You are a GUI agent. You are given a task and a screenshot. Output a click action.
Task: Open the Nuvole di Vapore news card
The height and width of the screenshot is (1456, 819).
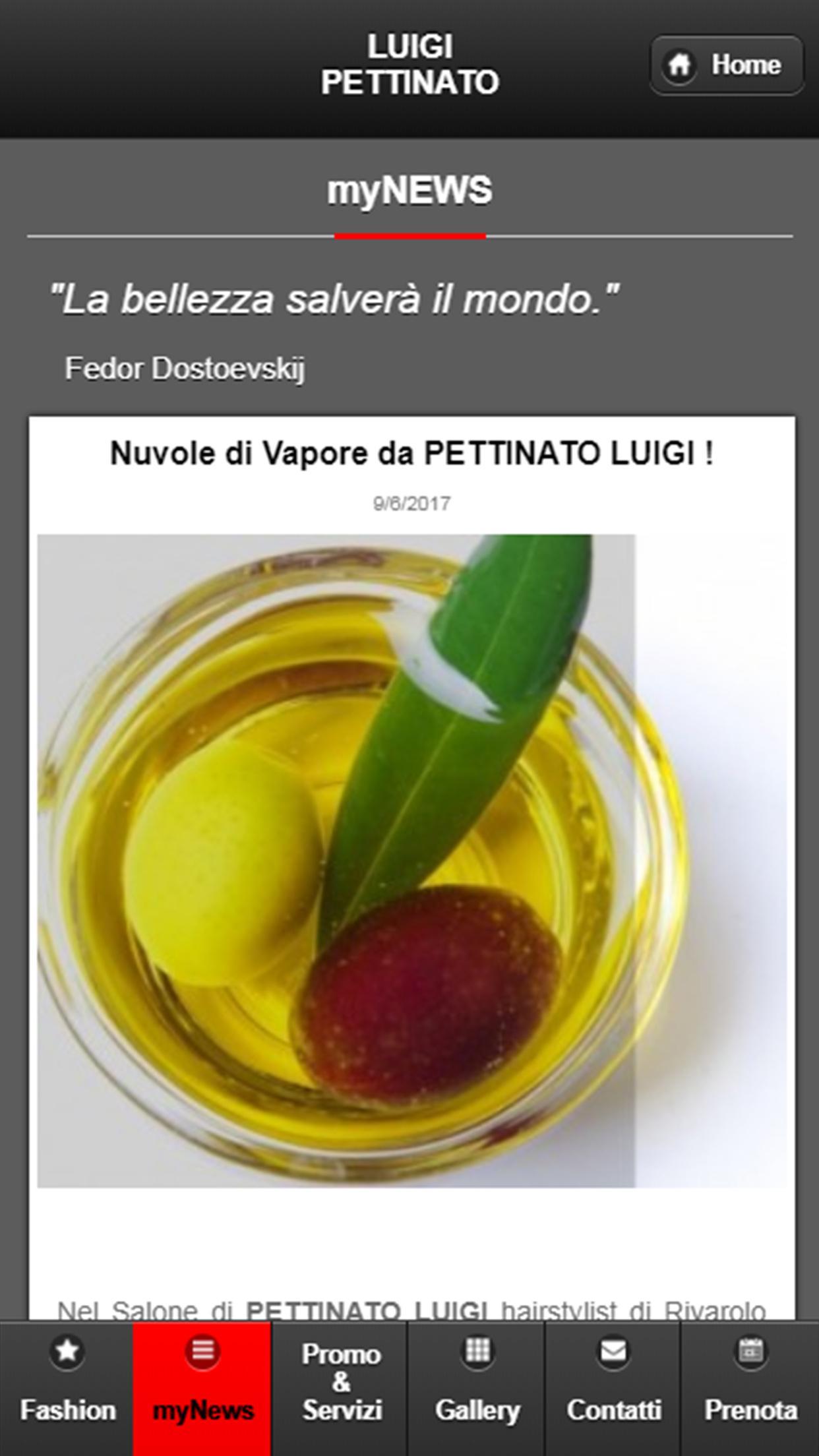click(411, 868)
